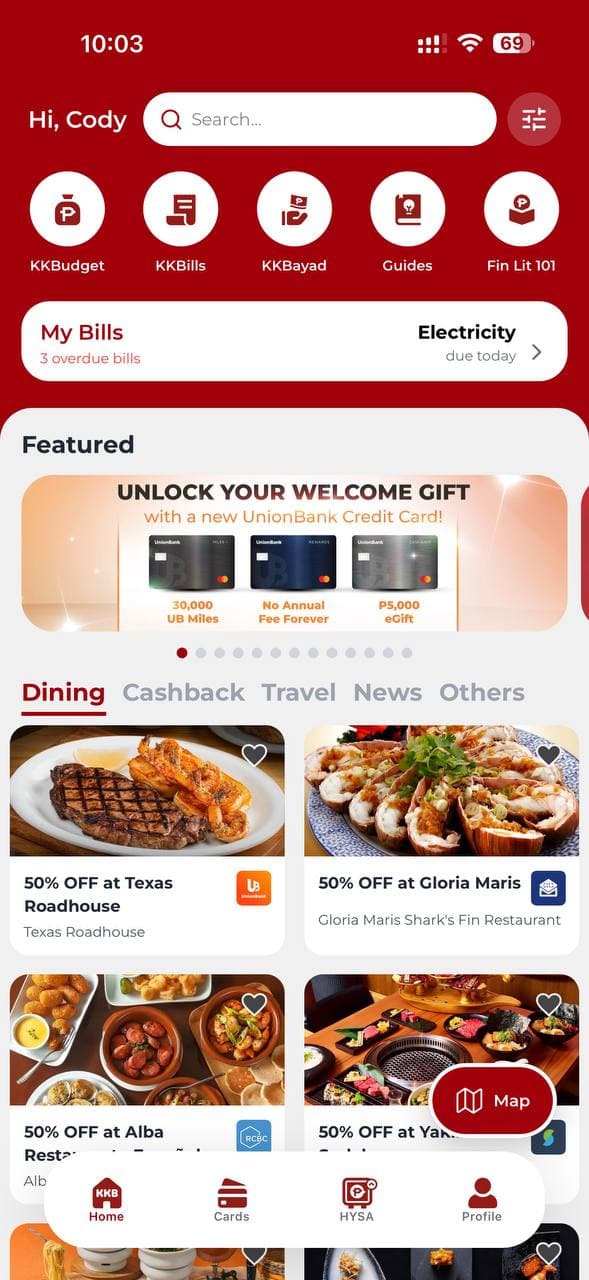Launch KKBayad
This screenshot has height=1280, width=589.
pyautogui.click(x=294, y=223)
